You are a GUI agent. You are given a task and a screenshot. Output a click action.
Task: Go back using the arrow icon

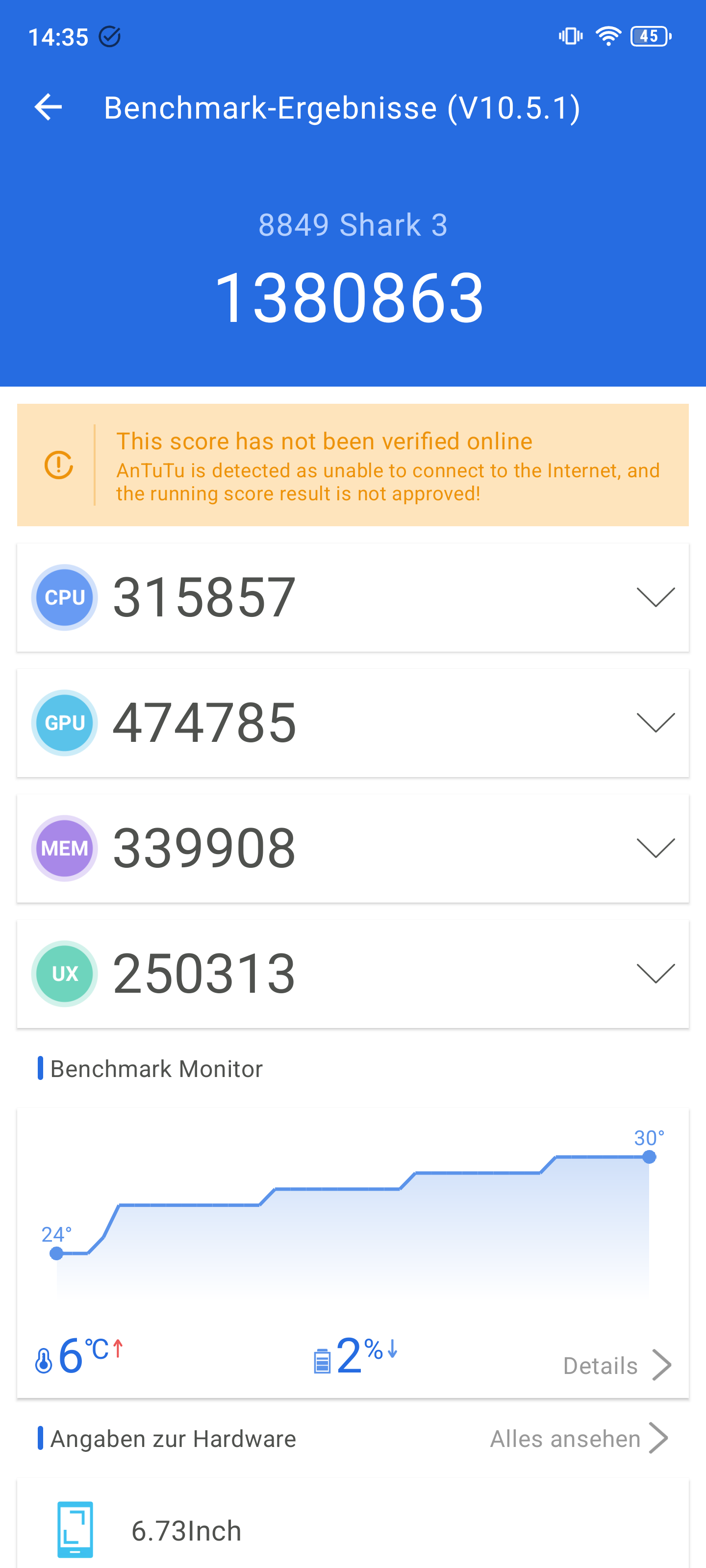48,108
